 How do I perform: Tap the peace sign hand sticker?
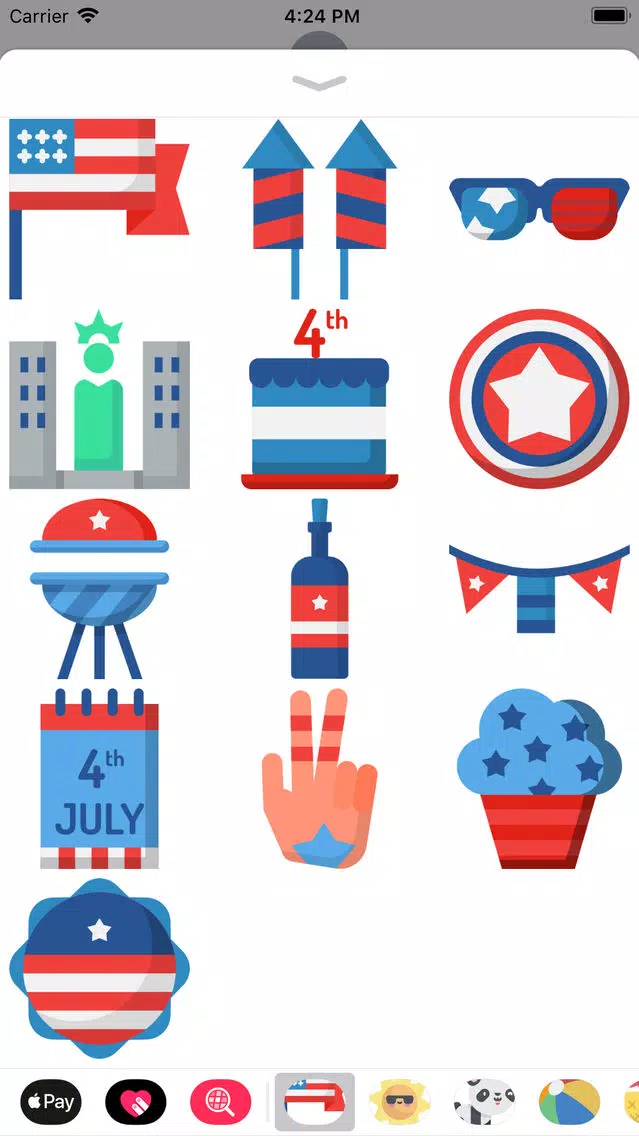(x=320, y=779)
